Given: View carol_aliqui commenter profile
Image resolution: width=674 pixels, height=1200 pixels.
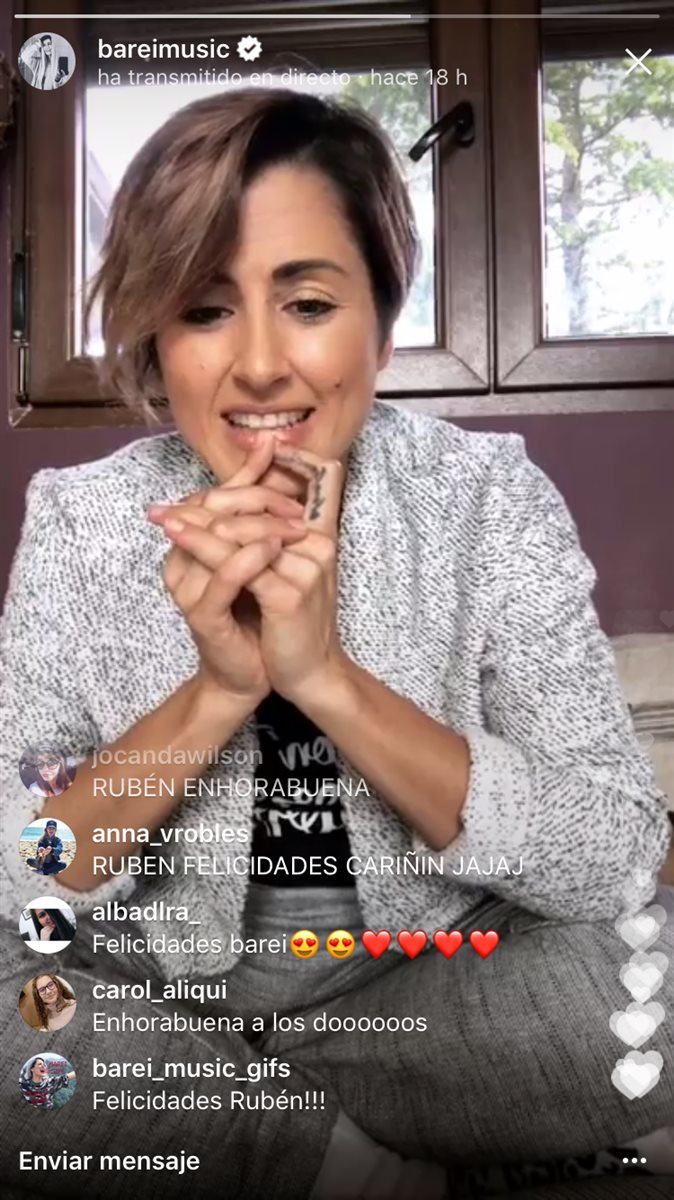Looking at the screenshot, I should click(x=47, y=1003).
